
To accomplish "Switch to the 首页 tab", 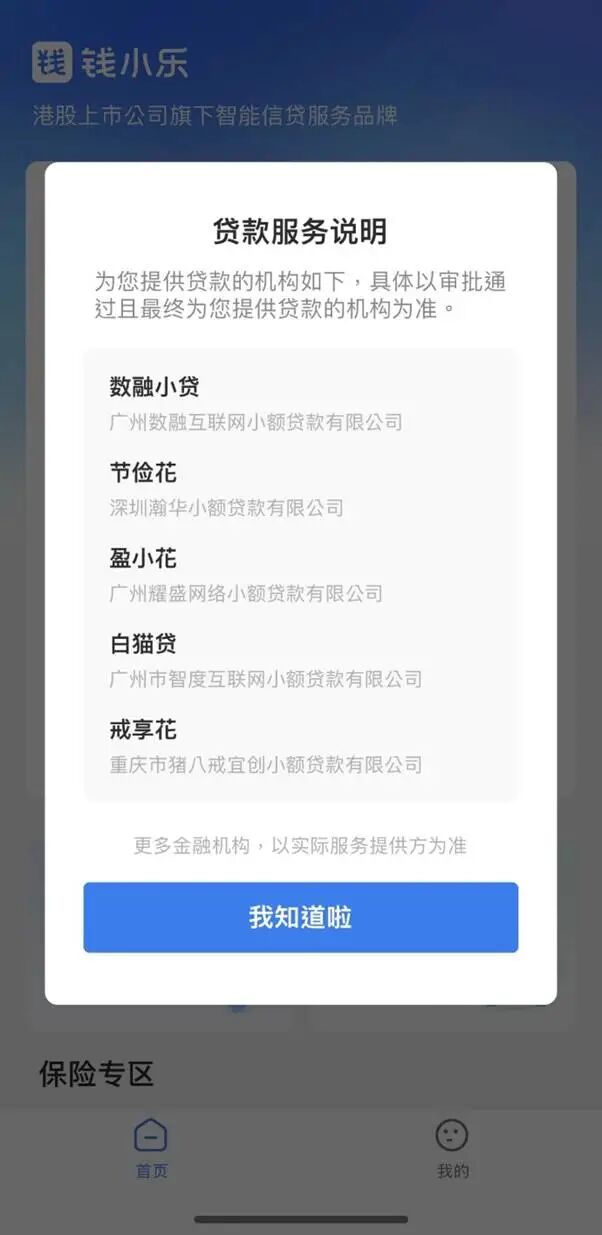I will pyautogui.click(x=151, y=1148).
